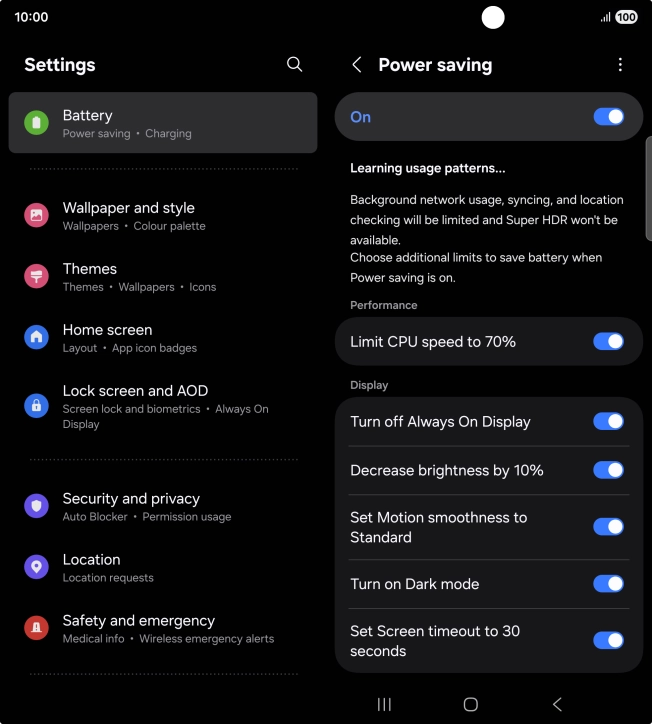Image resolution: width=652 pixels, height=724 pixels.
Task: Disable Turn on Dark mode option
Action: click(608, 584)
